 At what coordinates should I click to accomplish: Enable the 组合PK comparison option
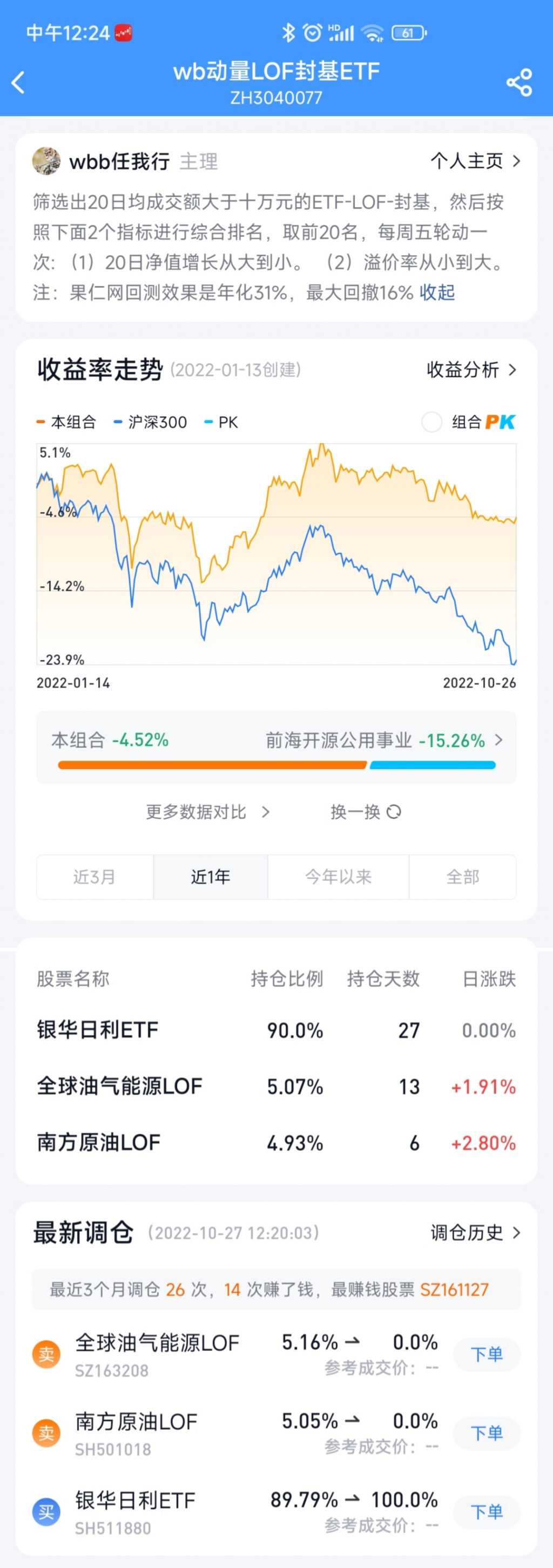point(432,422)
